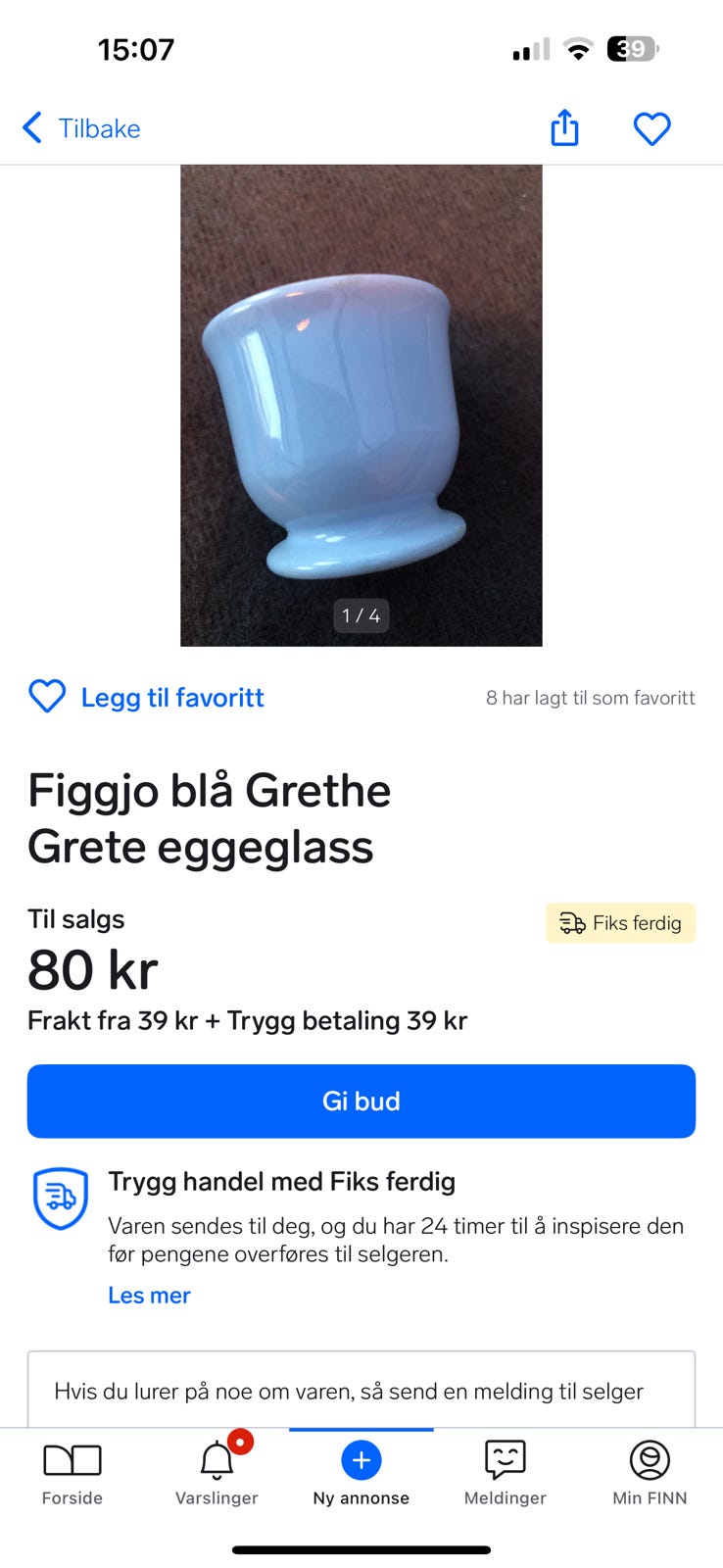Tap the message-to-seller input field
Viewport: 723px width, 1568px height.
coord(361,1390)
